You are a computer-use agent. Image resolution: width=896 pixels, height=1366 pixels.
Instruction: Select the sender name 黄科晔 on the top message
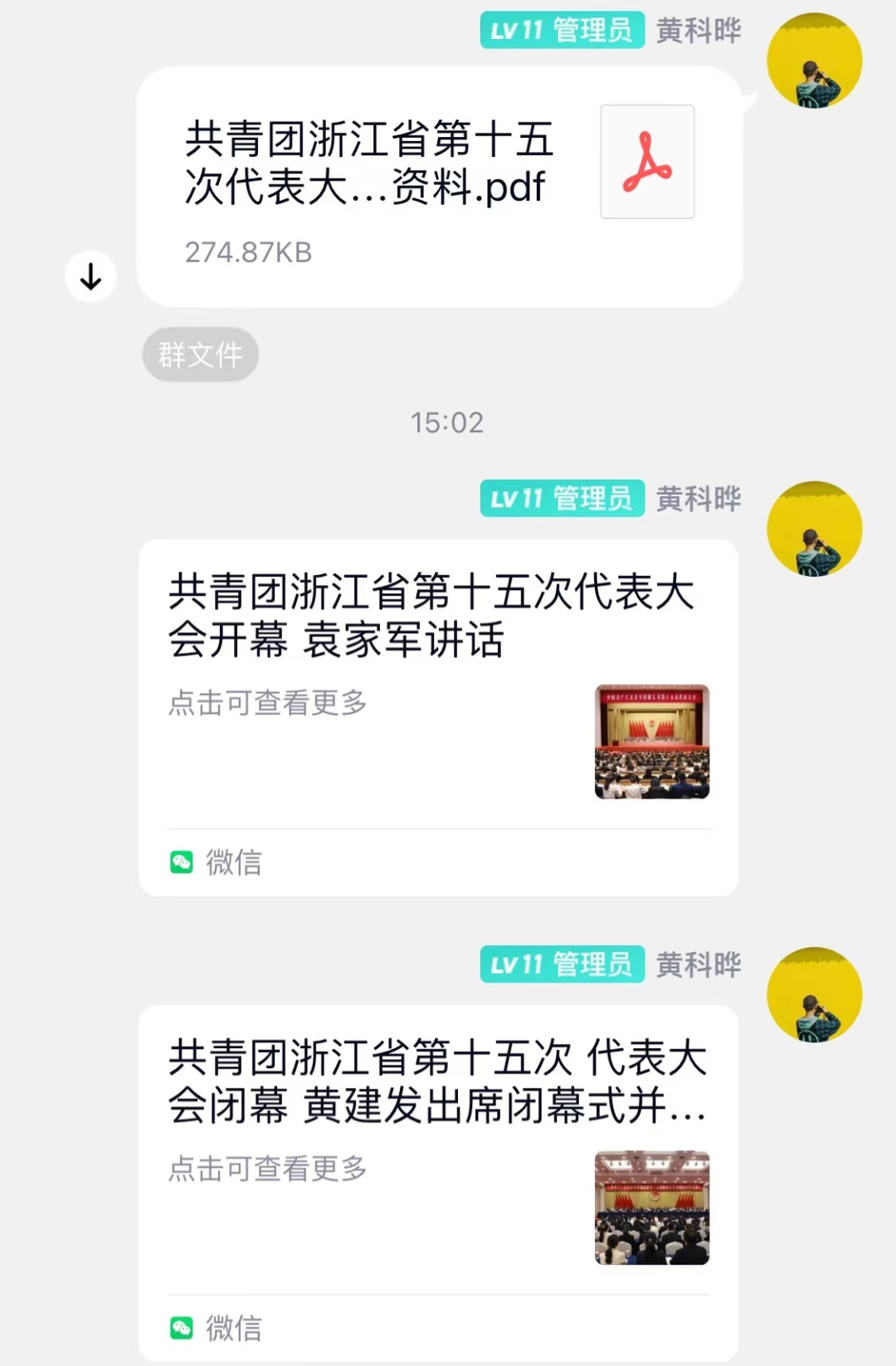coord(698,32)
